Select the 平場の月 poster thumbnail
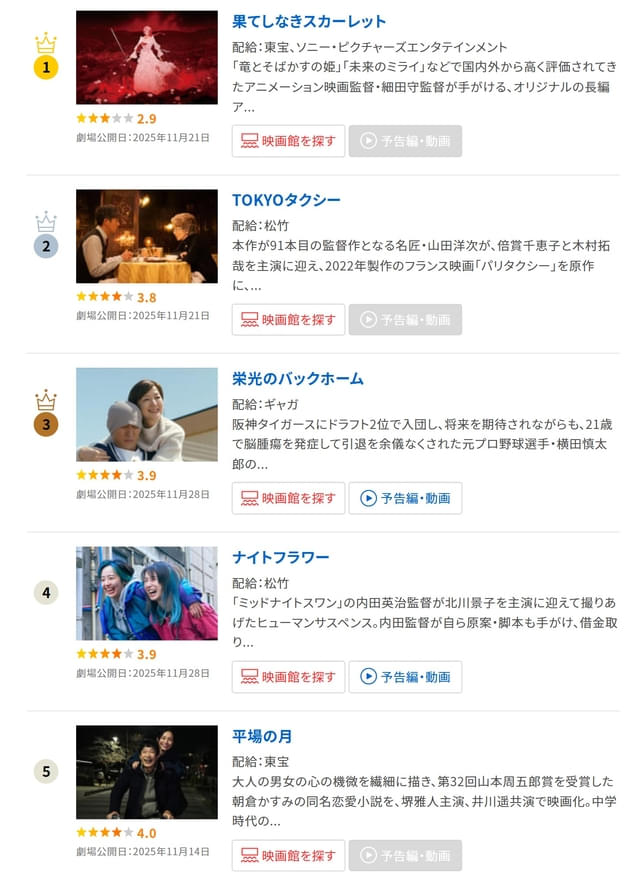Image resolution: width=640 pixels, height=884 pixels. pos(146,772)
